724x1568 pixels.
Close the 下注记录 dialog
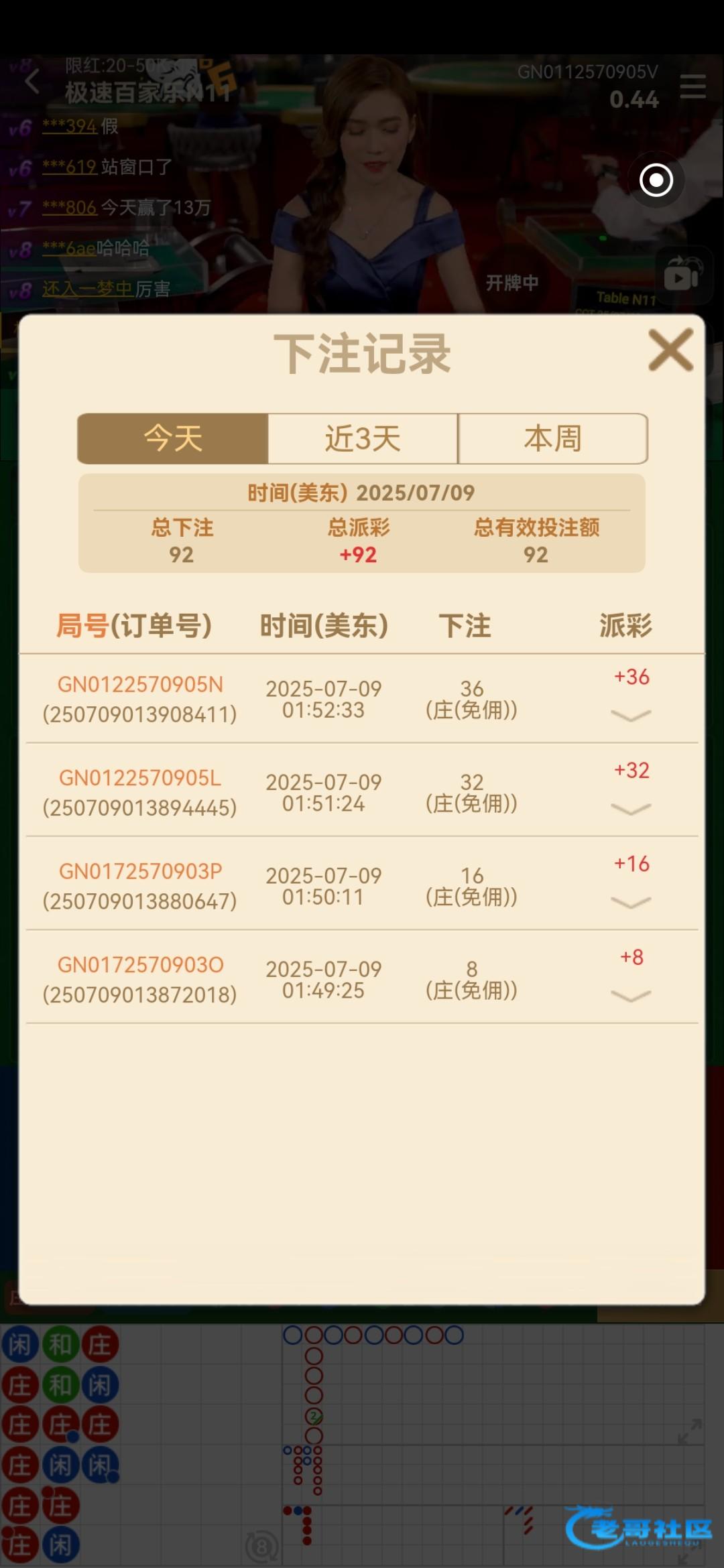point(670,350)
